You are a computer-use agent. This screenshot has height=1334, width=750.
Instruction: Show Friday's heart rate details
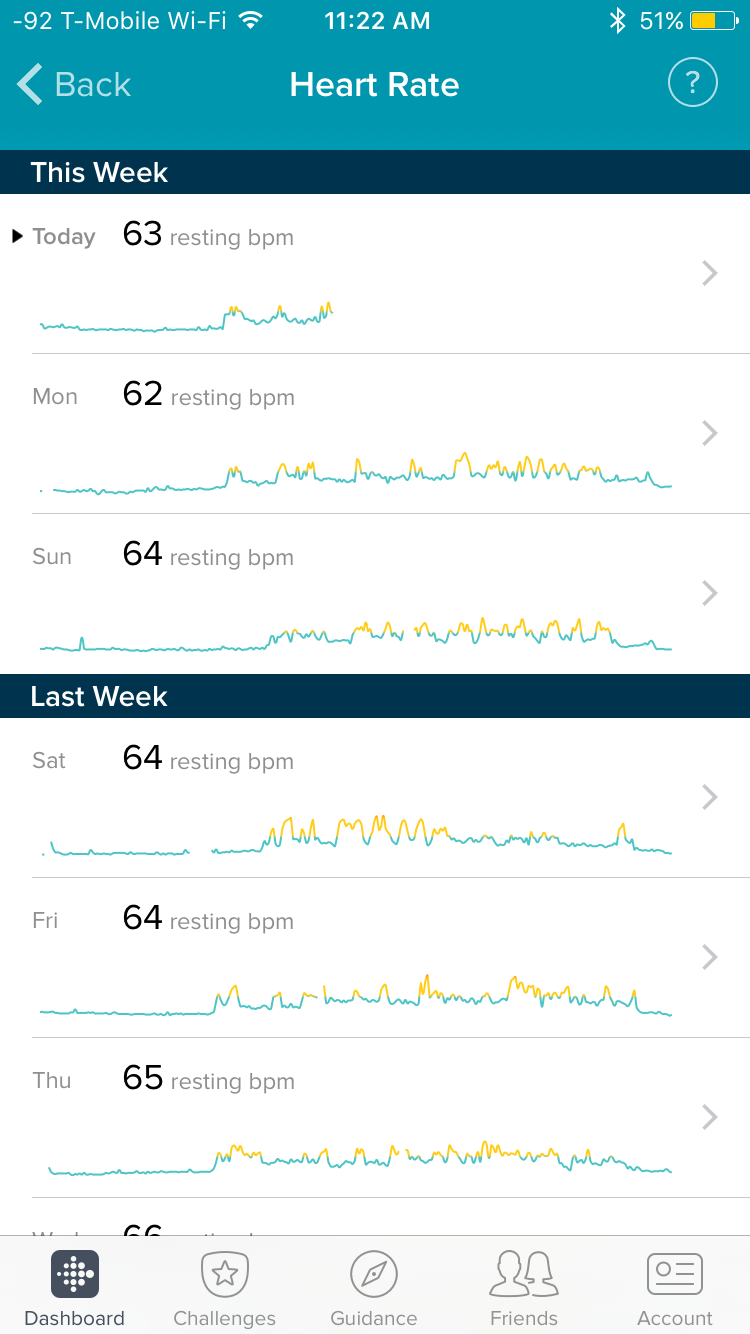point(375,957)
